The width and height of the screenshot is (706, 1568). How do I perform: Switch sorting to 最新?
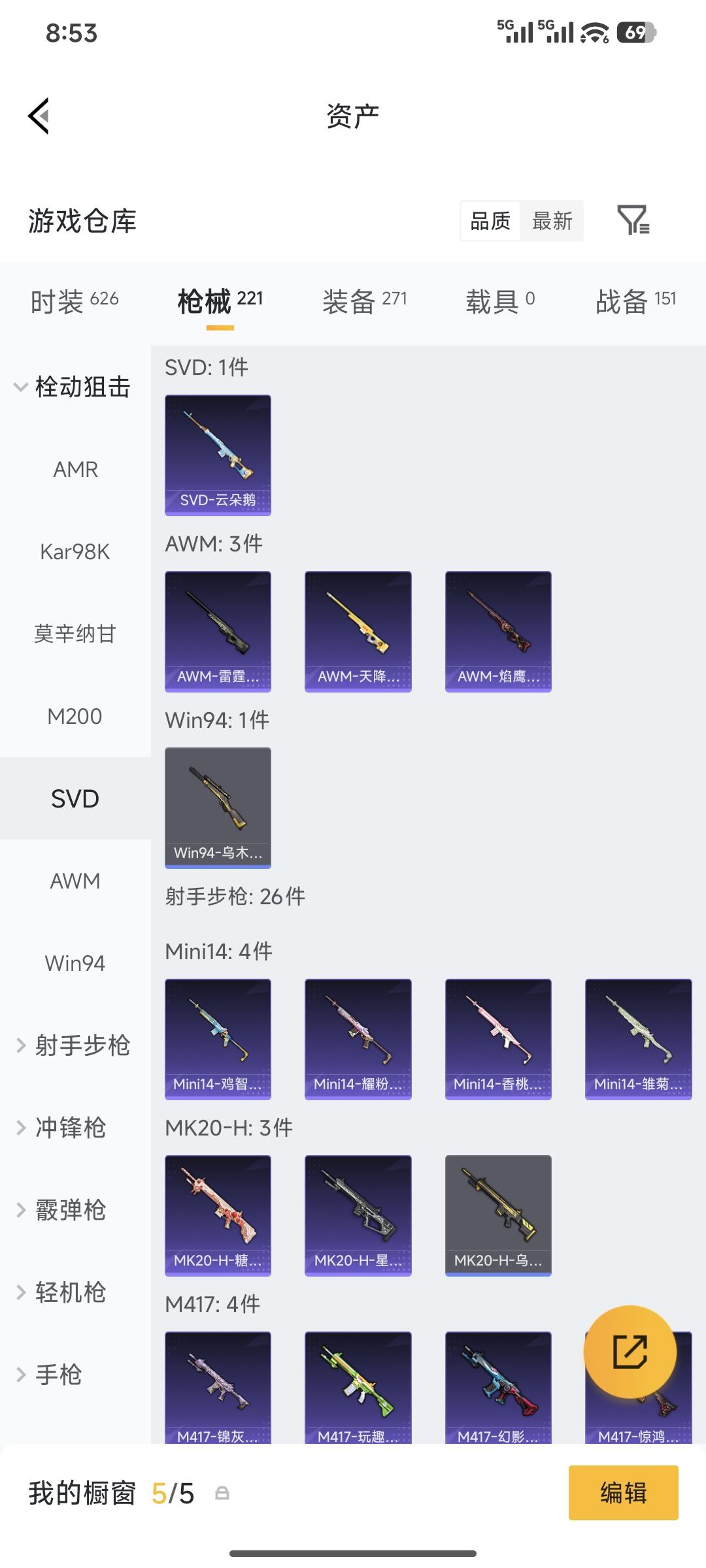(552, 221)
